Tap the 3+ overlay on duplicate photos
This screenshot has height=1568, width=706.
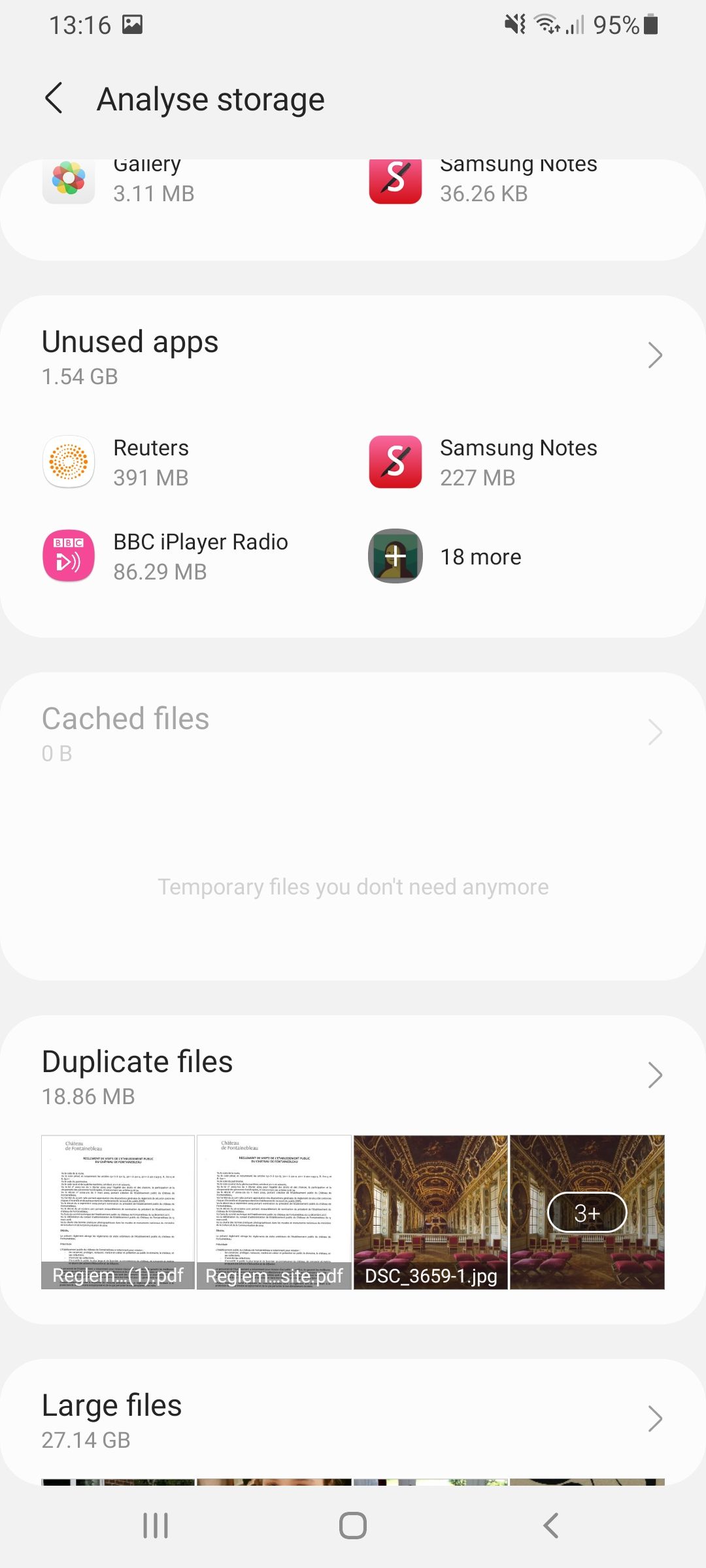click(587, 1213)
